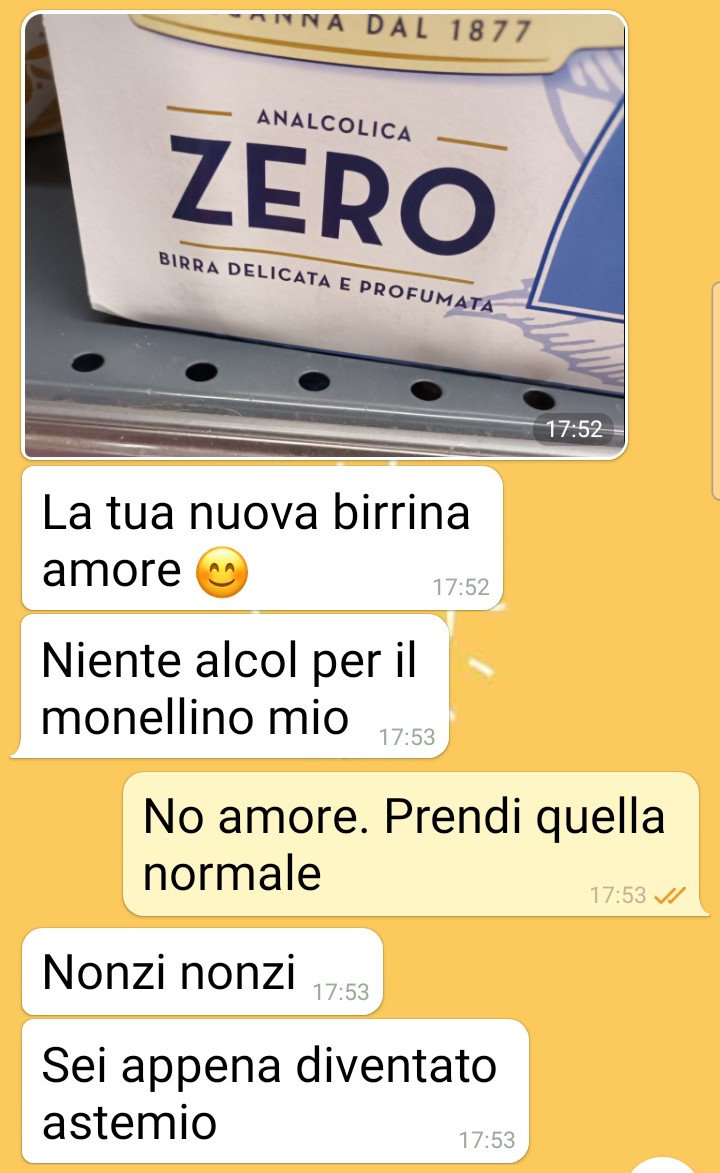This screenshot has height=1173, width=720.
Task: Open the alcohol-free beer photo message
Action: point(324,235)
